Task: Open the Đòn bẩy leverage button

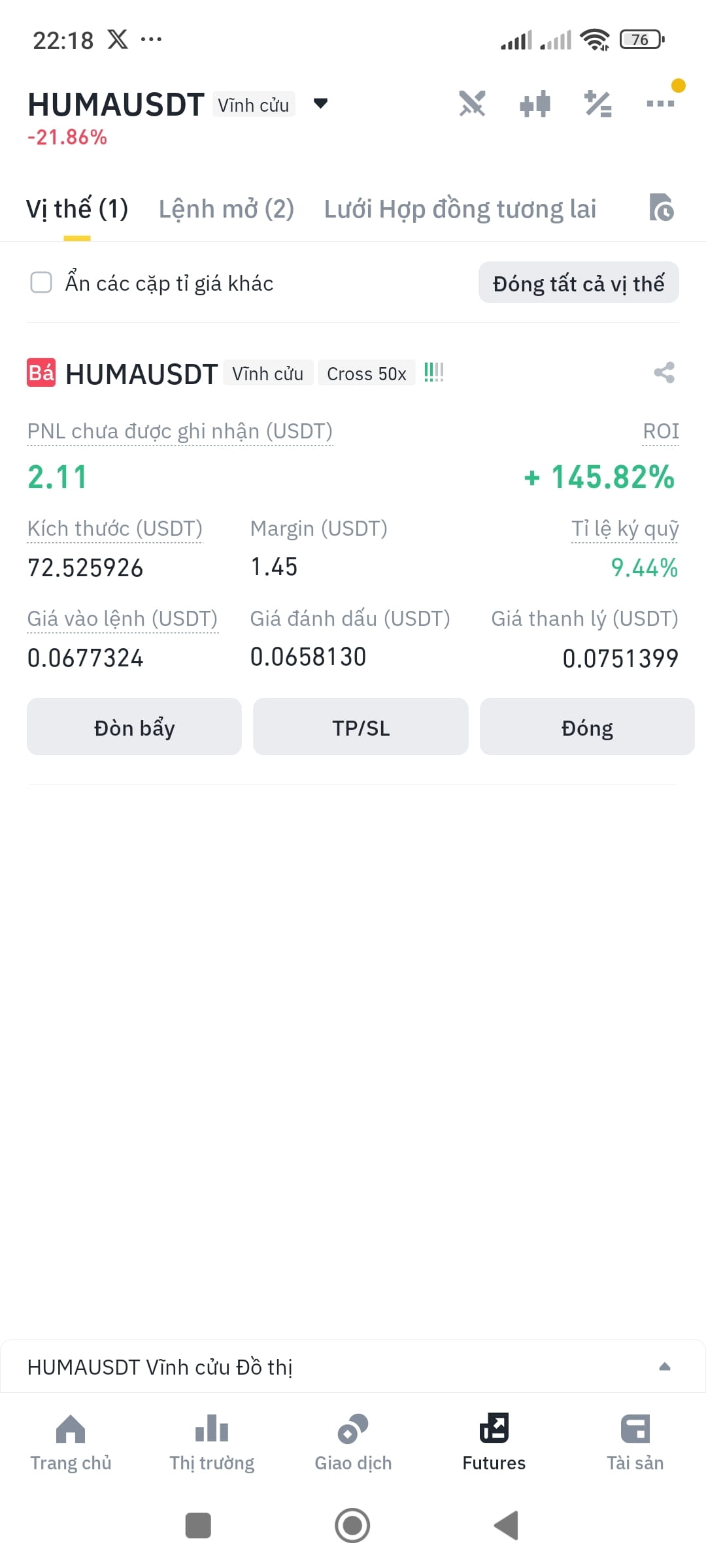Action: click(x=134, y=727)
